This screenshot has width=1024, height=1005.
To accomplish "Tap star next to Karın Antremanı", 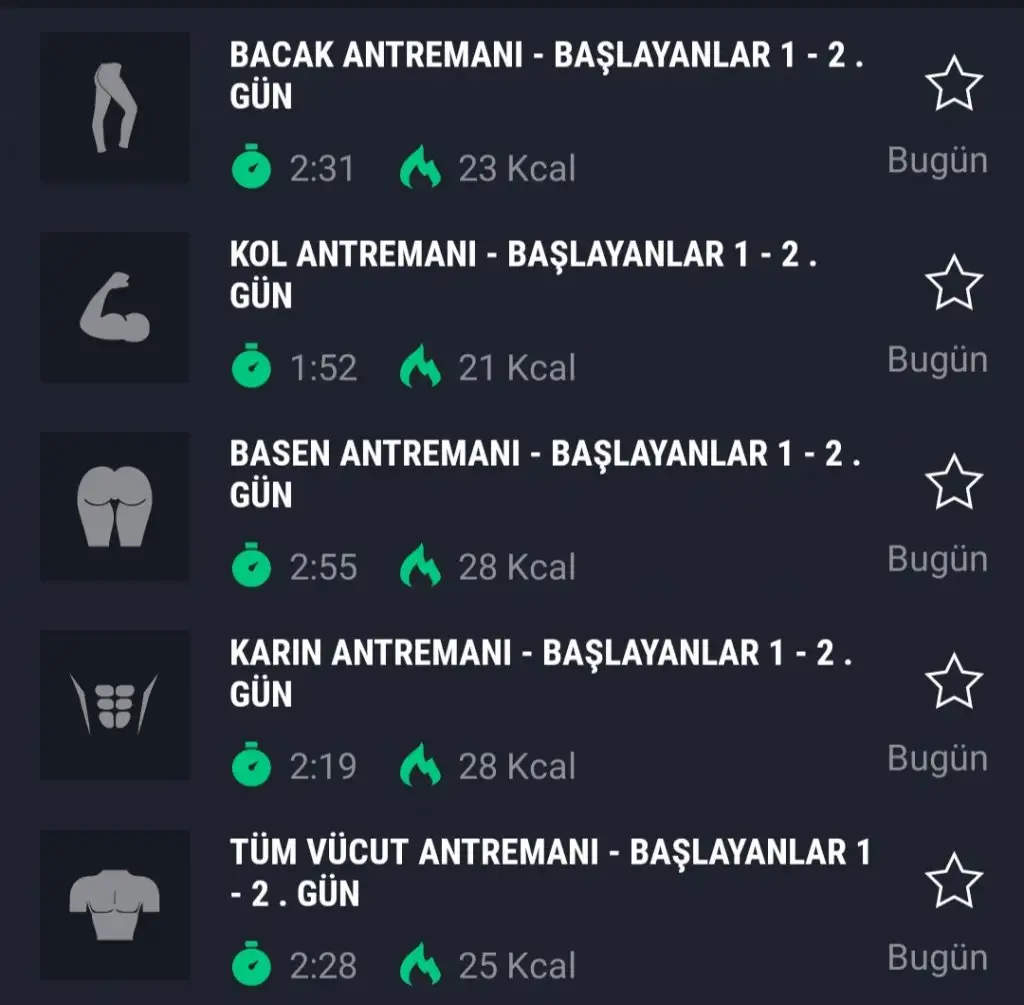I will pyautogui.click(x=954, y=681).
